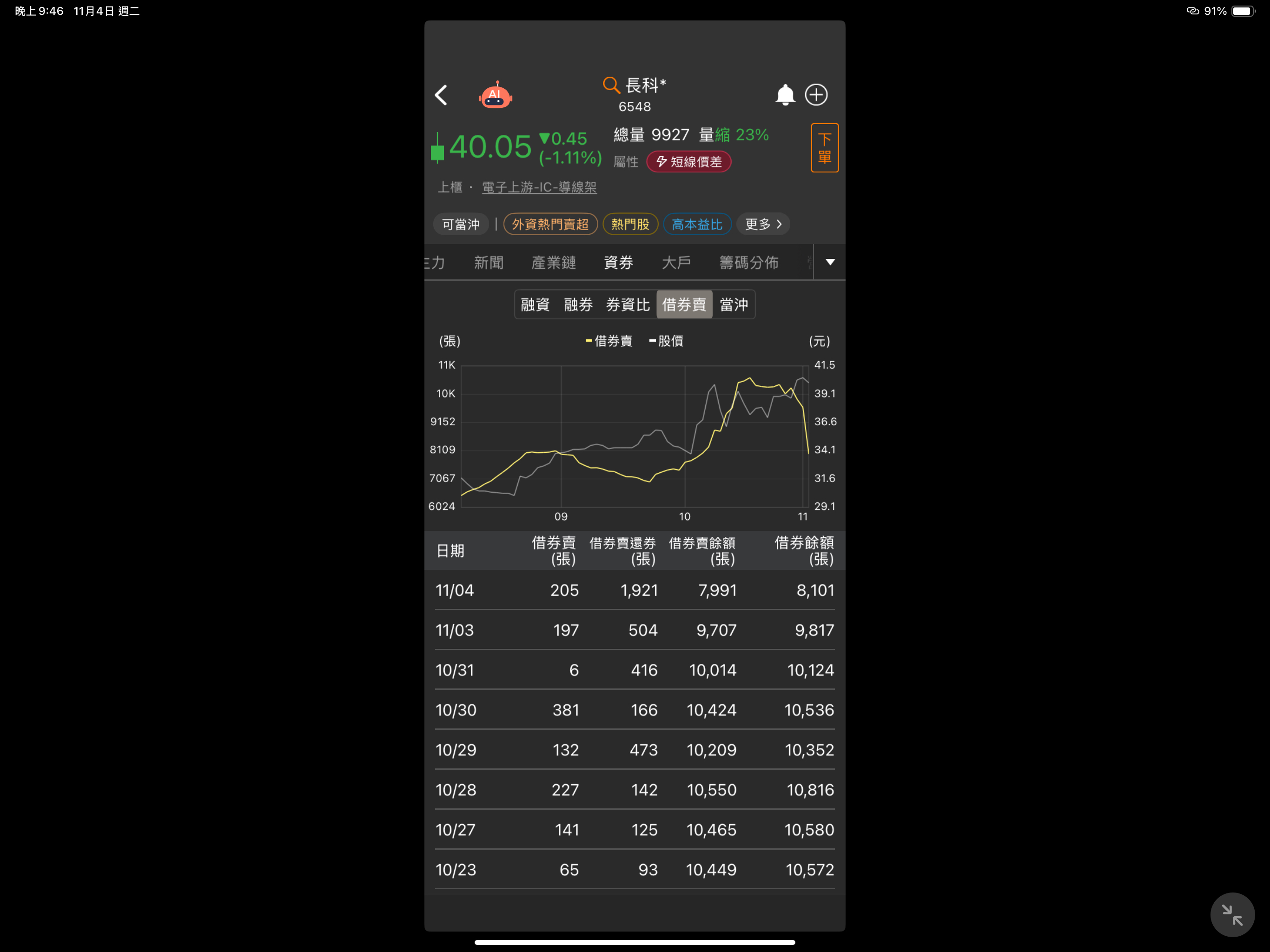1270x952 pixels.
Task: Switch to the 新聞 tab
Action: pyautogui.click(x=489, y=262)
